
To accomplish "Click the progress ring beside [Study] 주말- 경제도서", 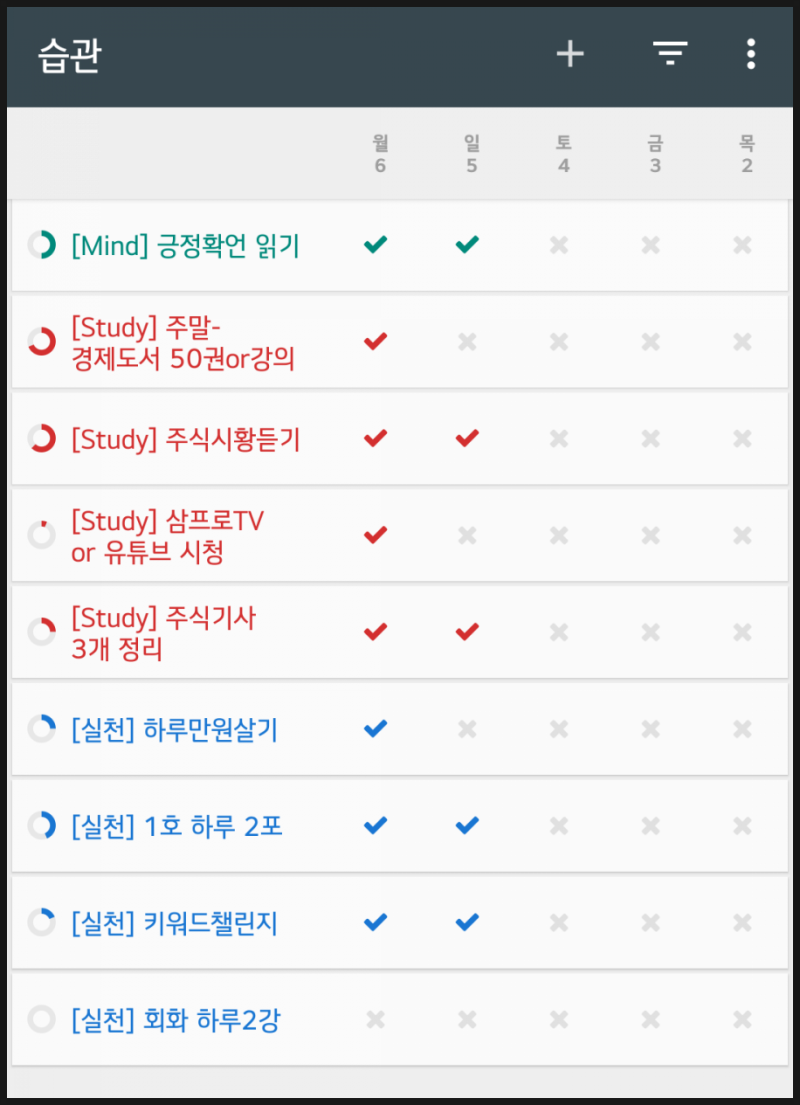I will [42, 340].
